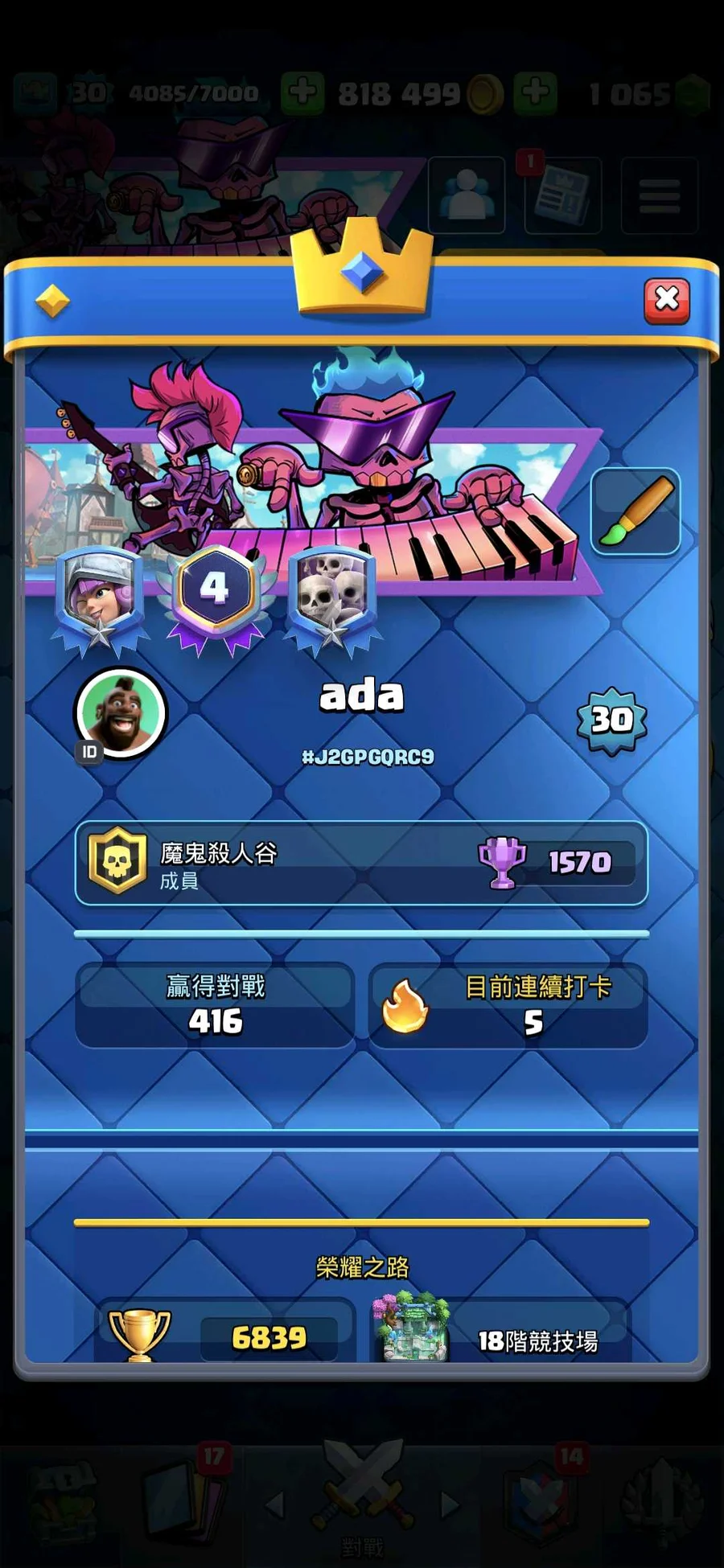The width and height of the screenshot is (724, 1568).
Task: Tap the player tag #J2GPGQRC9
Action: click(368, 757)
